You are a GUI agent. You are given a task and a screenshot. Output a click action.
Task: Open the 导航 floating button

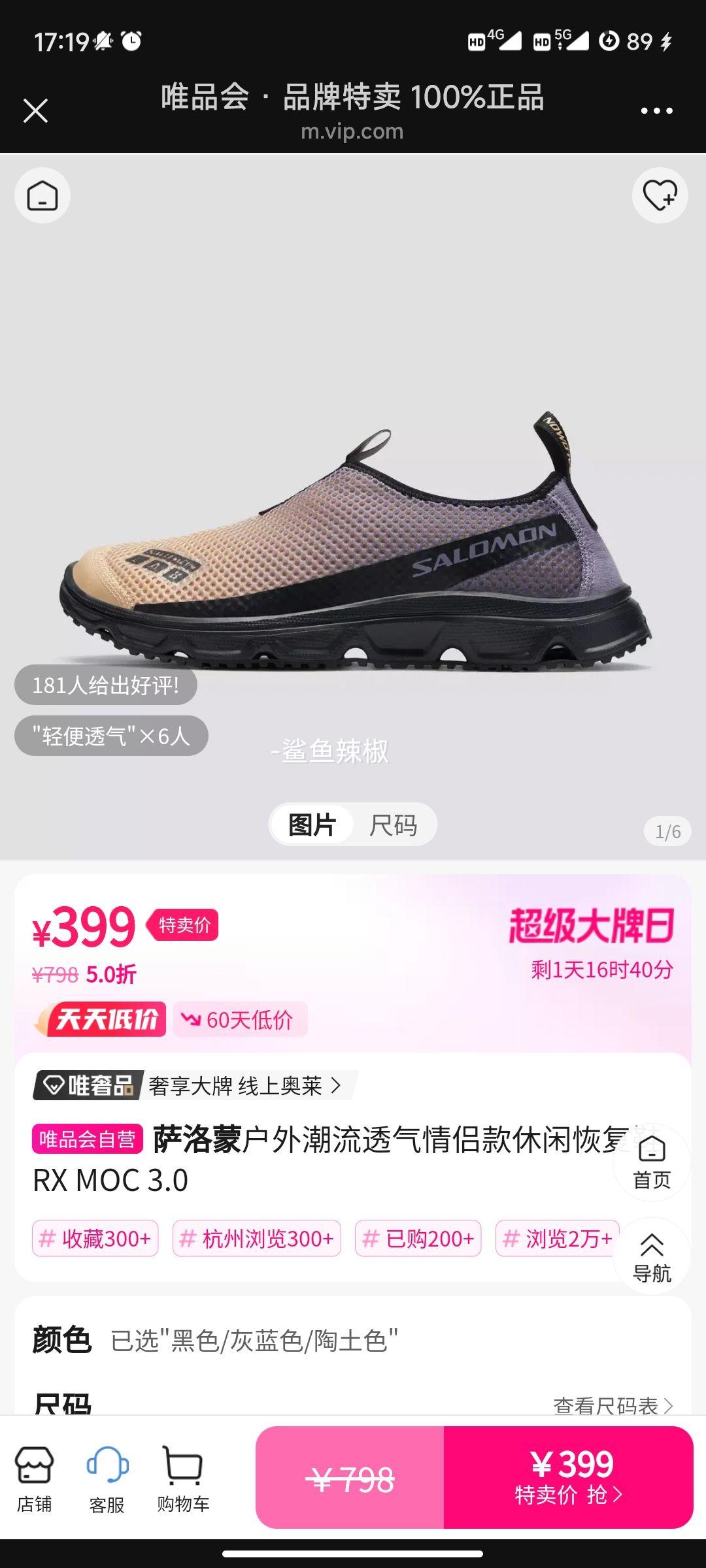(x=651, y=1257)
